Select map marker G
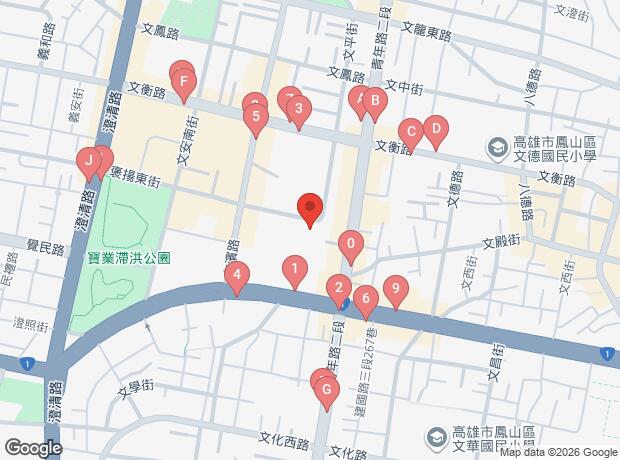The image size is (620, 460). 326,387
